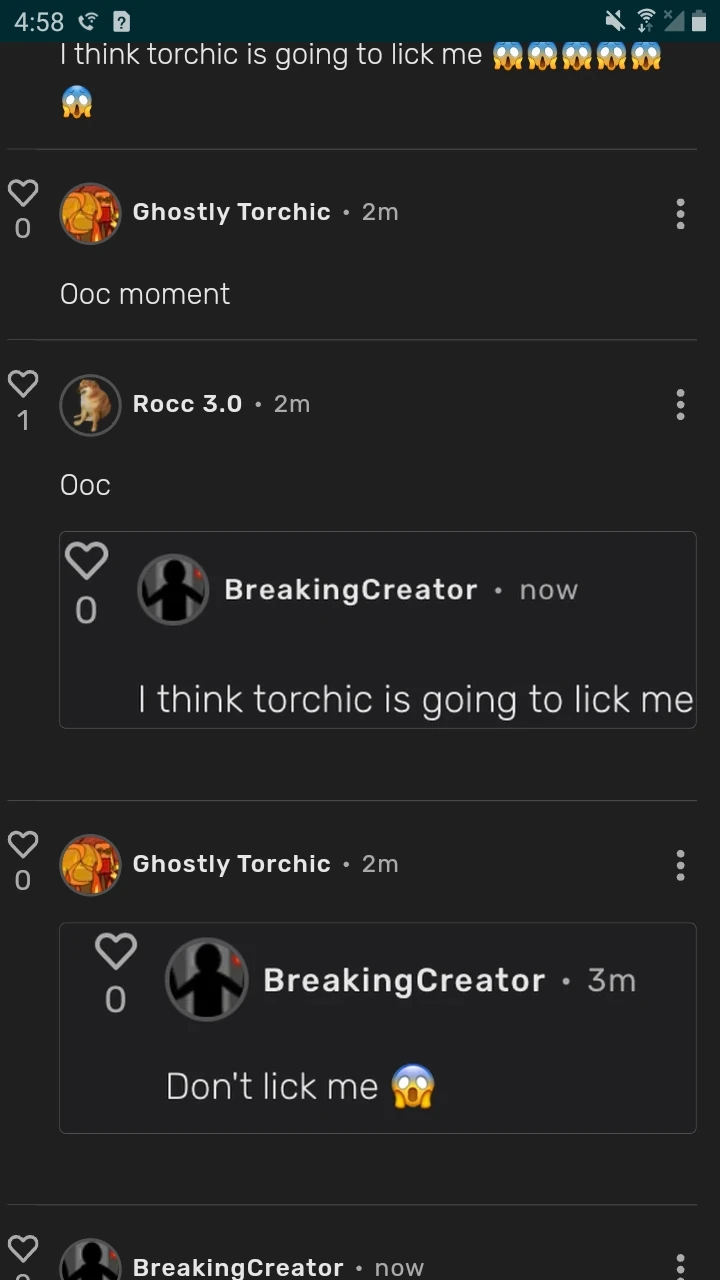Open options menu for Rocc 3.0's reply
Image resolution: width=720 pixels, height=1280 pixels.
(x=680, y=405)
